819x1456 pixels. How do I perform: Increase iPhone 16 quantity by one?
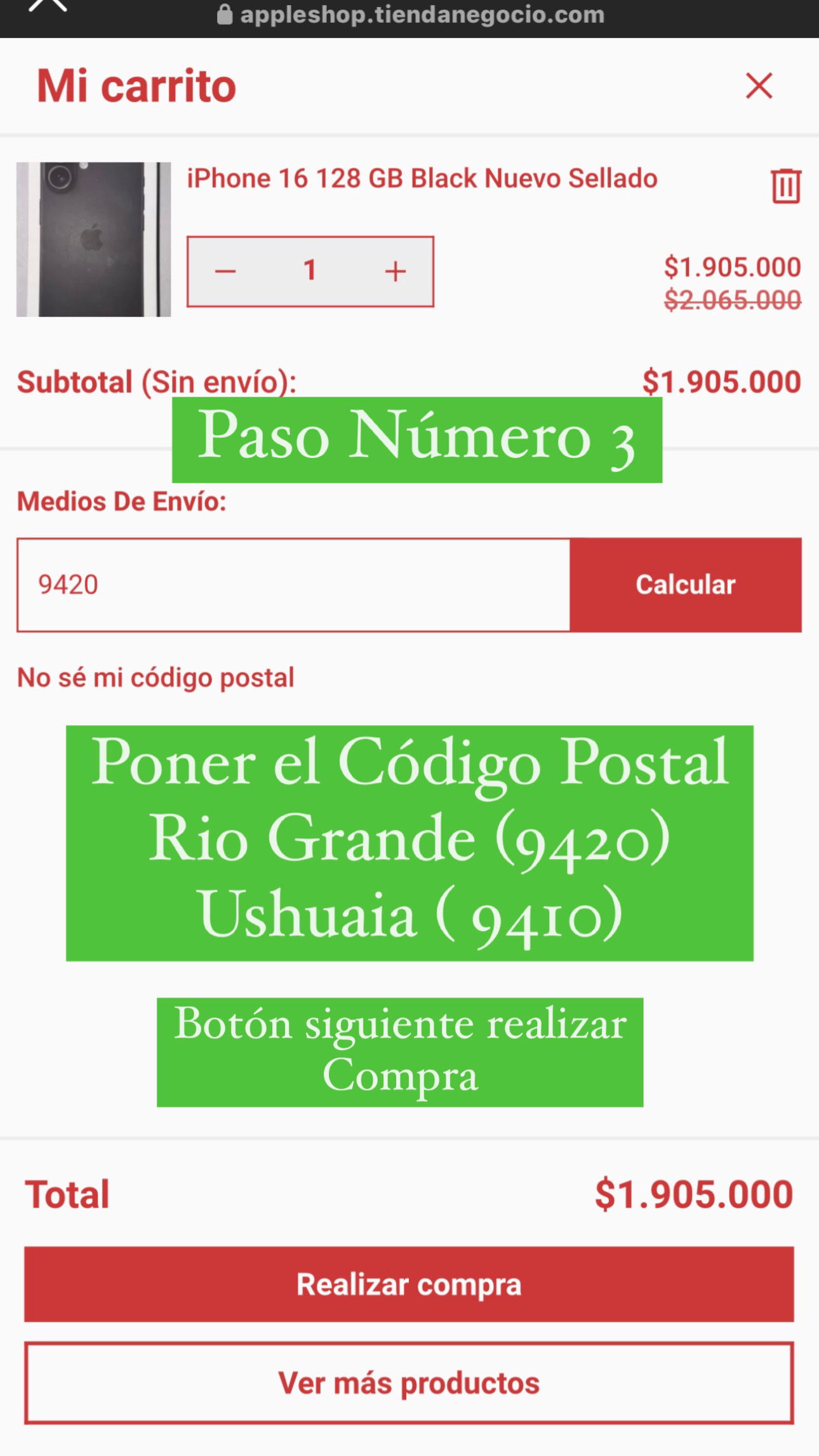tap(395, 272)
